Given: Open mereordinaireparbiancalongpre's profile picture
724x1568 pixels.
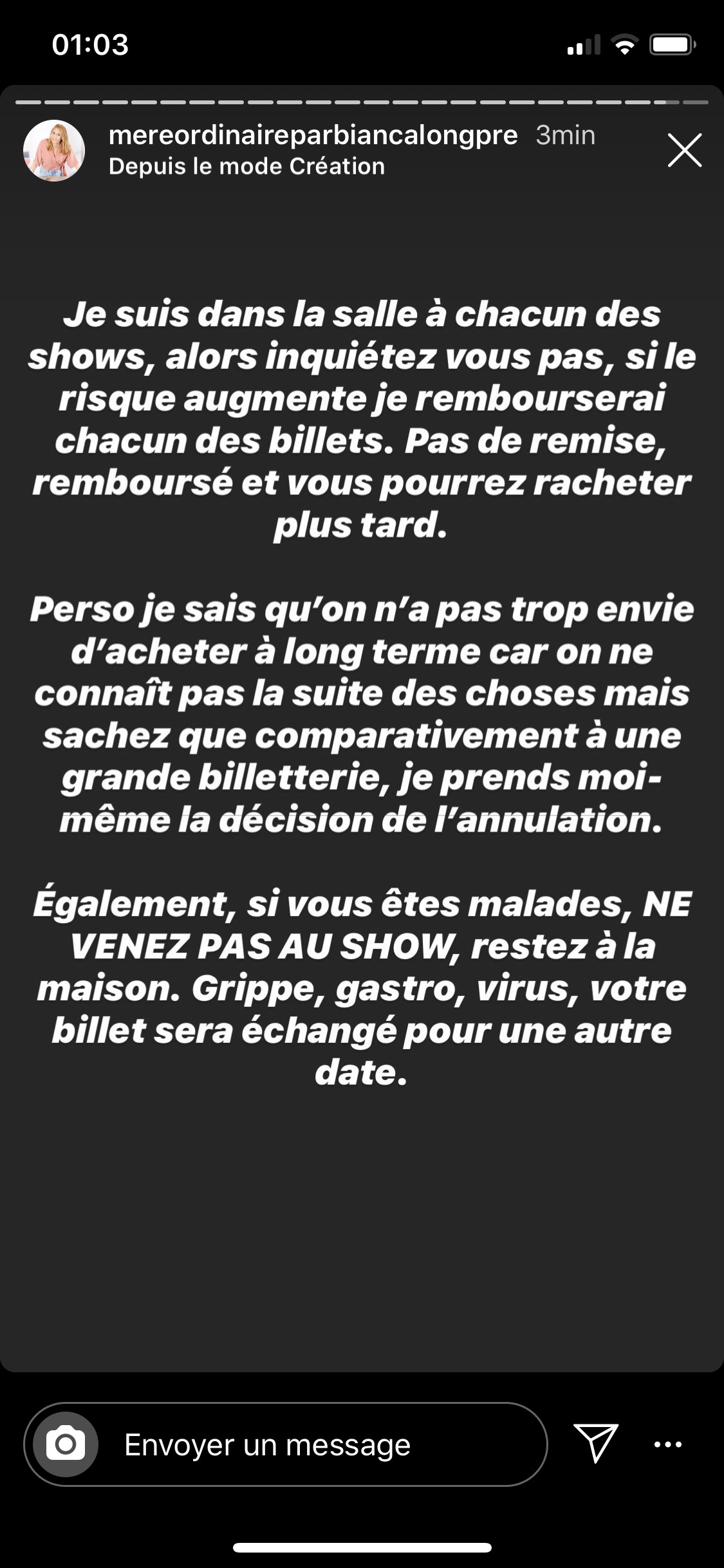Looking at the screenshot, I should pos(54,151).
